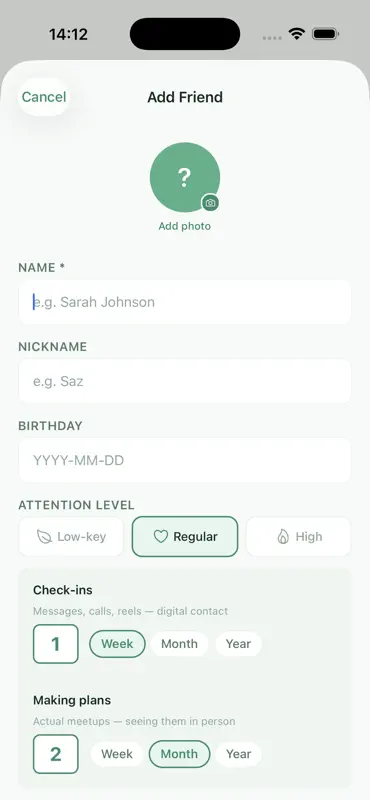Choose Week for Making plans
The image size is (370, 800).
(x=117, y=754)
